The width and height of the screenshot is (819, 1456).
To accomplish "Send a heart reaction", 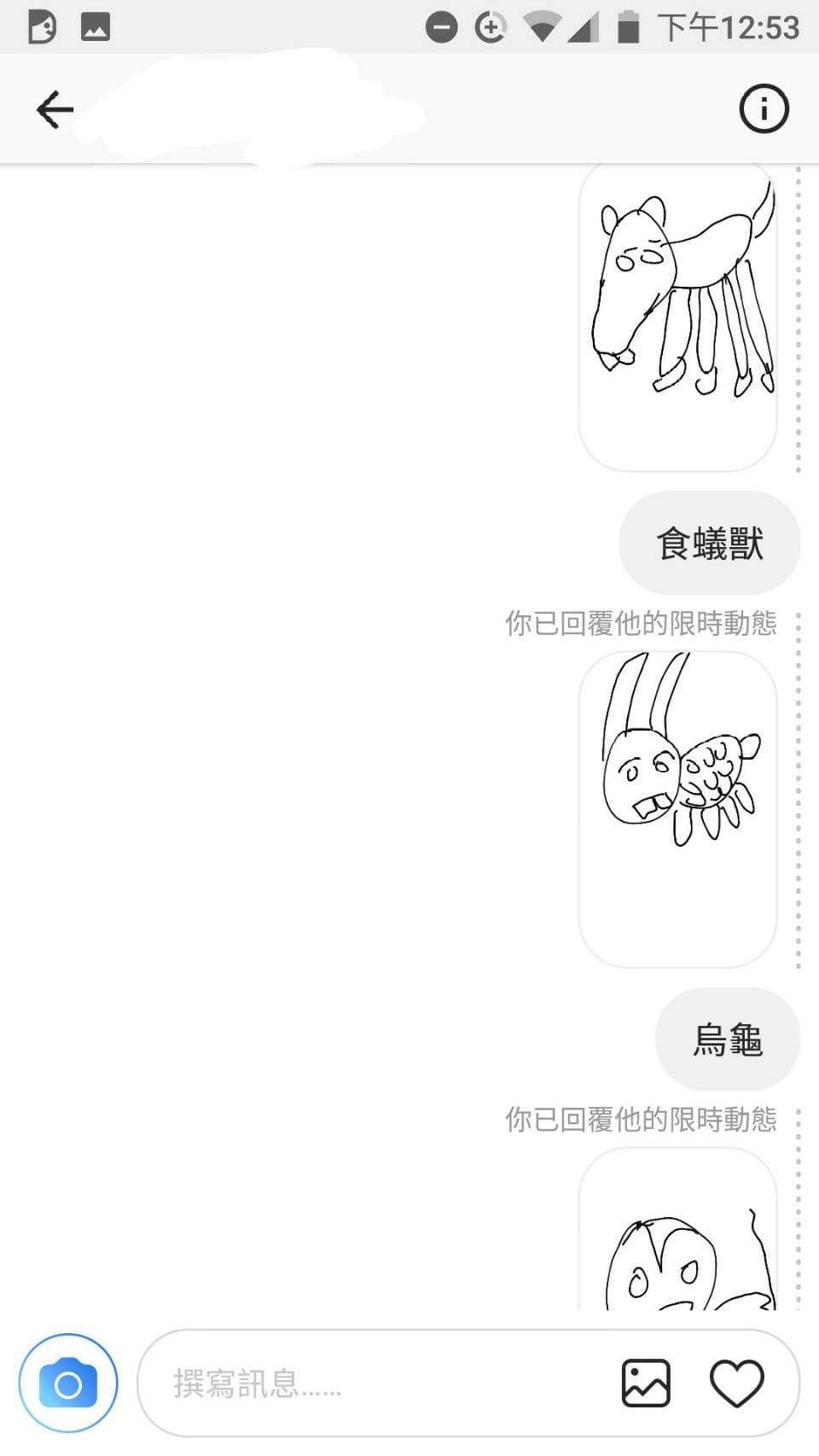I will pos(737,1383).
